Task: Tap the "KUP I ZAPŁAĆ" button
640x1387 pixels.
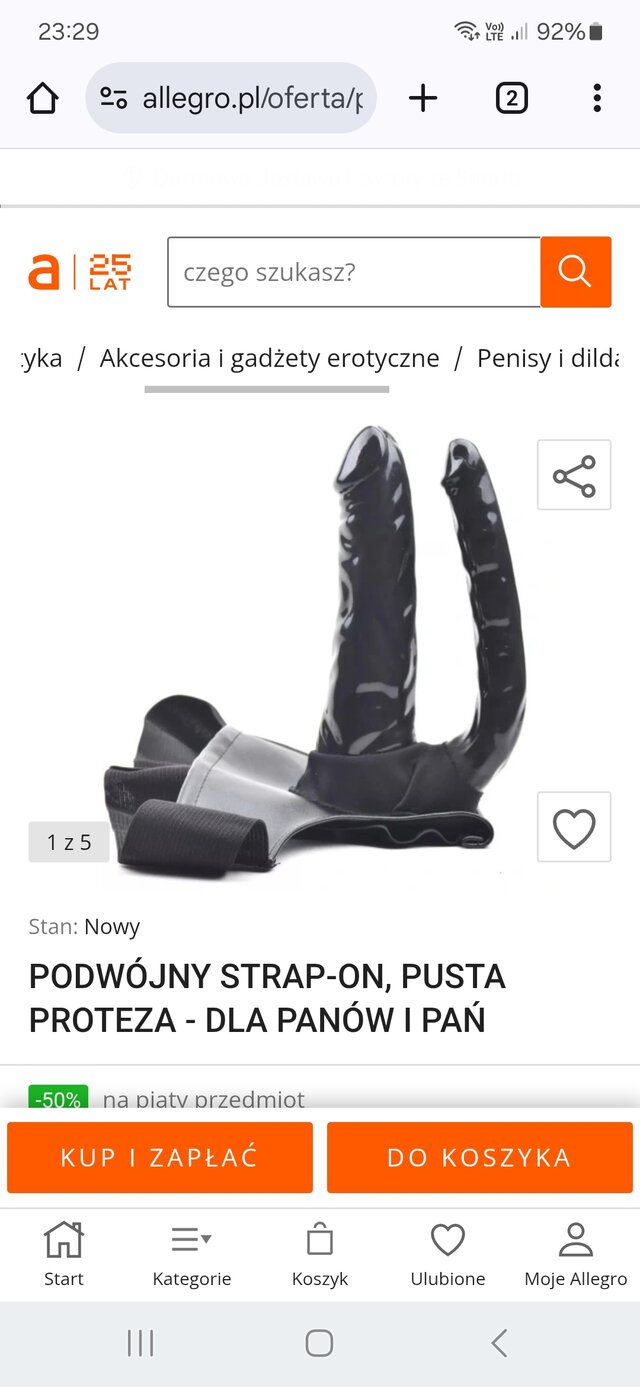Action: pos(160,1158)
